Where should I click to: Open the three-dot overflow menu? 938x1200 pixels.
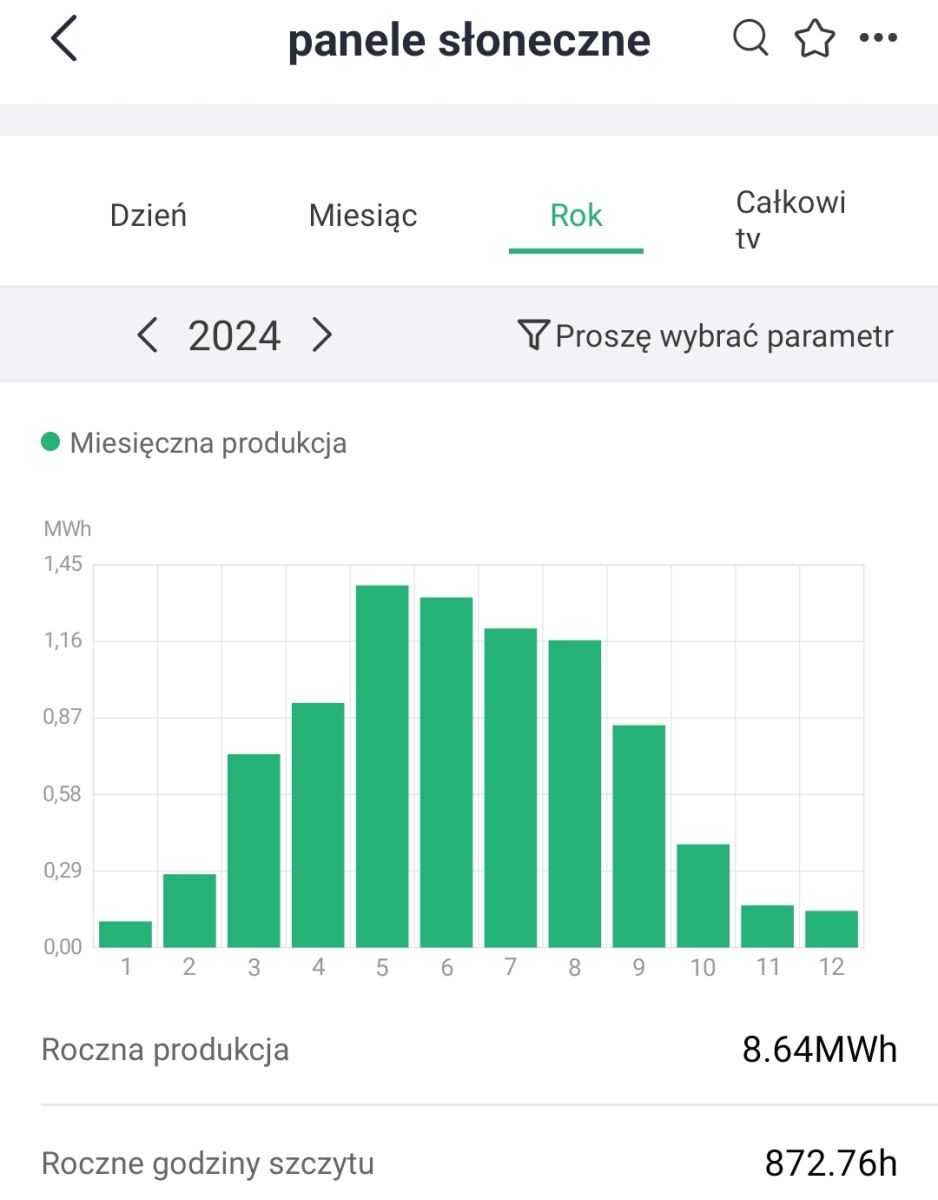(x=878, y=39)
